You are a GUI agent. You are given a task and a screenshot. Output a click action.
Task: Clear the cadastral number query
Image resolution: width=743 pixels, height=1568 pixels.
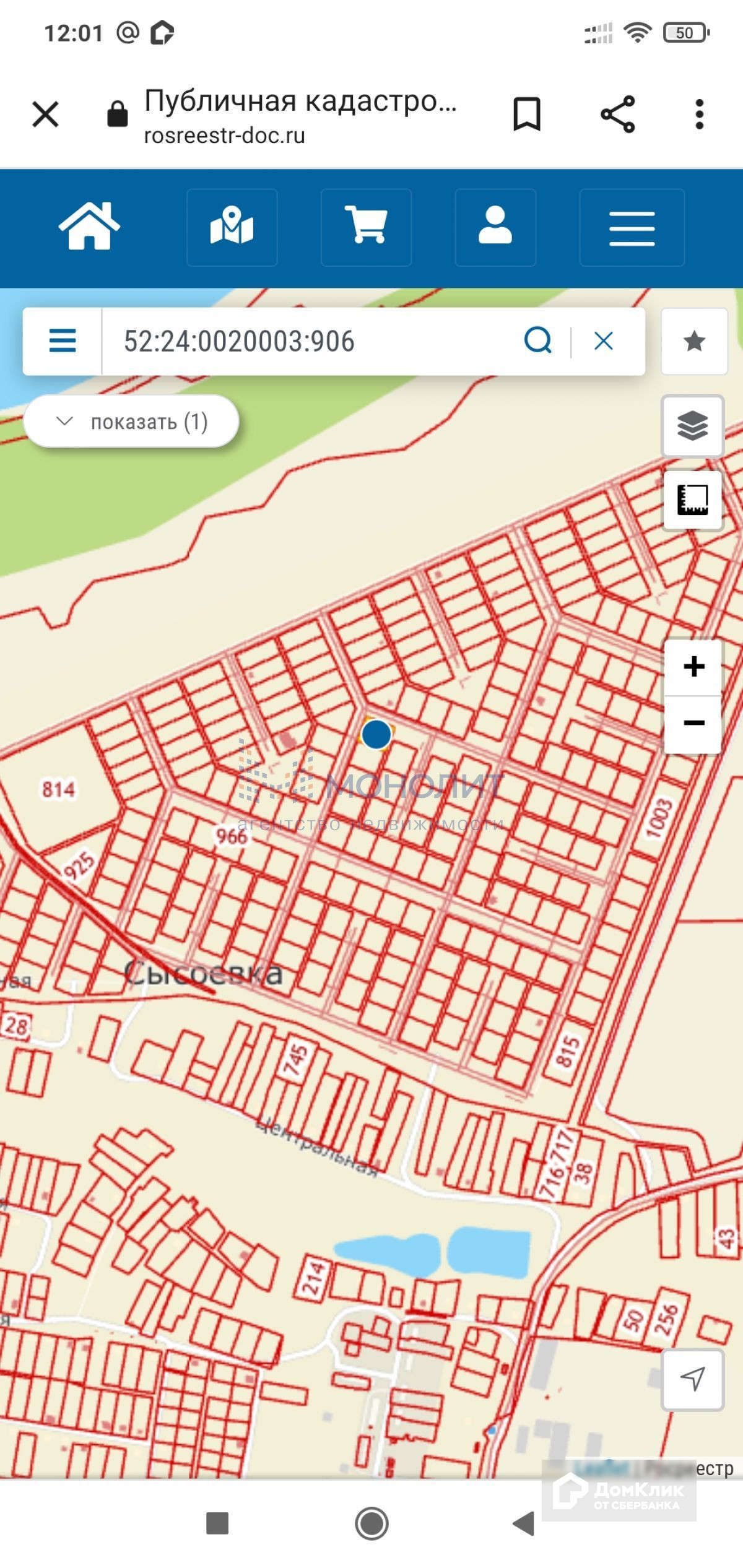pyautogui.click(x=604, y=341)
